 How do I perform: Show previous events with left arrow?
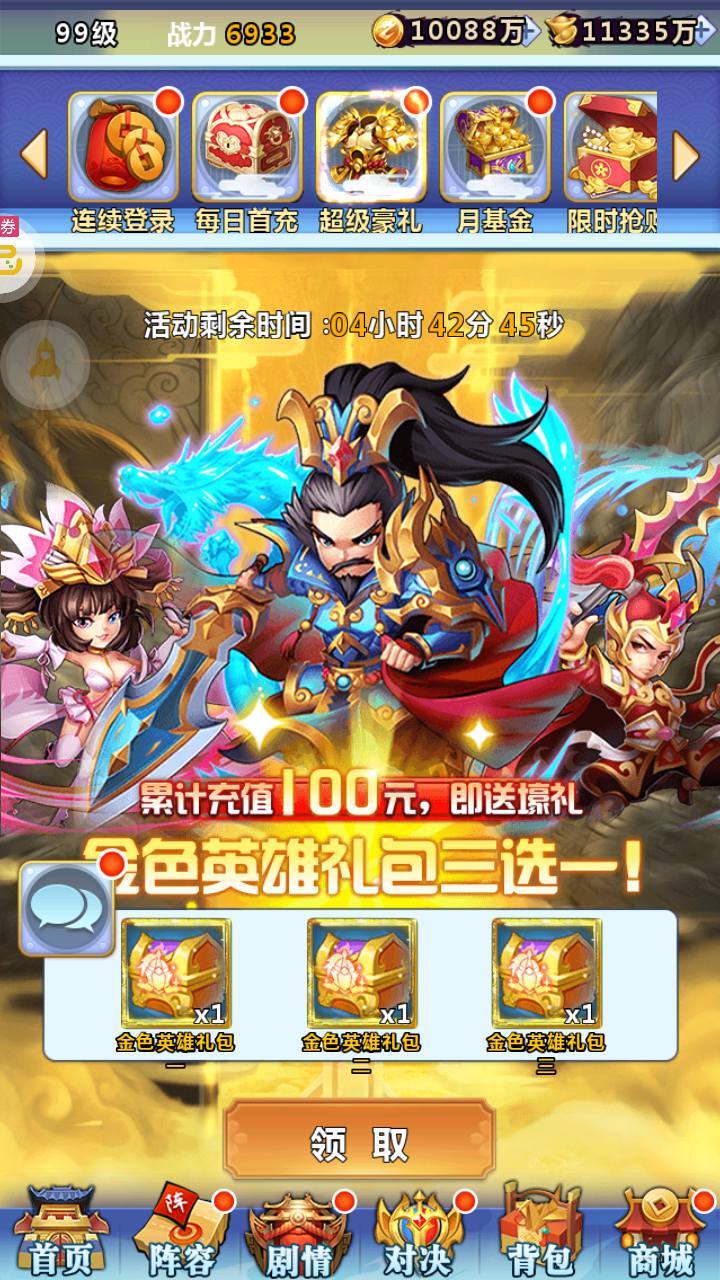point(34,155)
